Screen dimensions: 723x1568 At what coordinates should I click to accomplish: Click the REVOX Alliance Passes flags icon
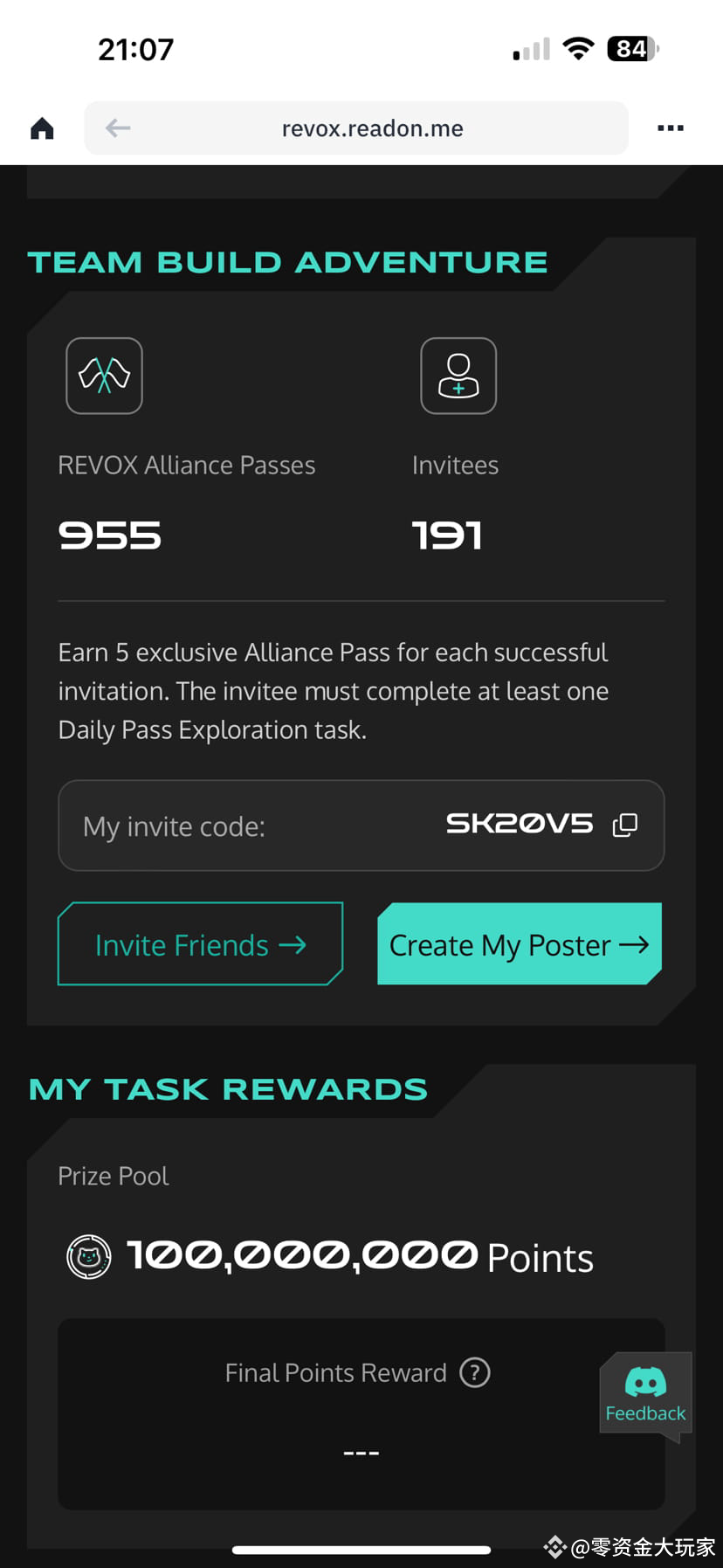(x=104, y=376)
